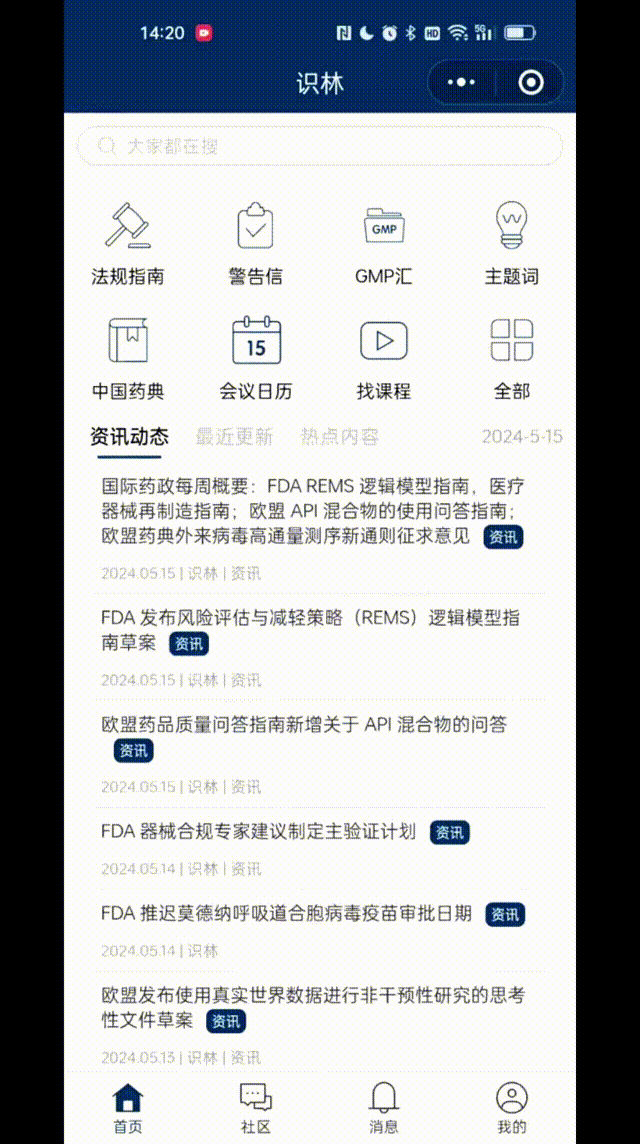Open 全部 to see all categories

[x=512, y=358]
